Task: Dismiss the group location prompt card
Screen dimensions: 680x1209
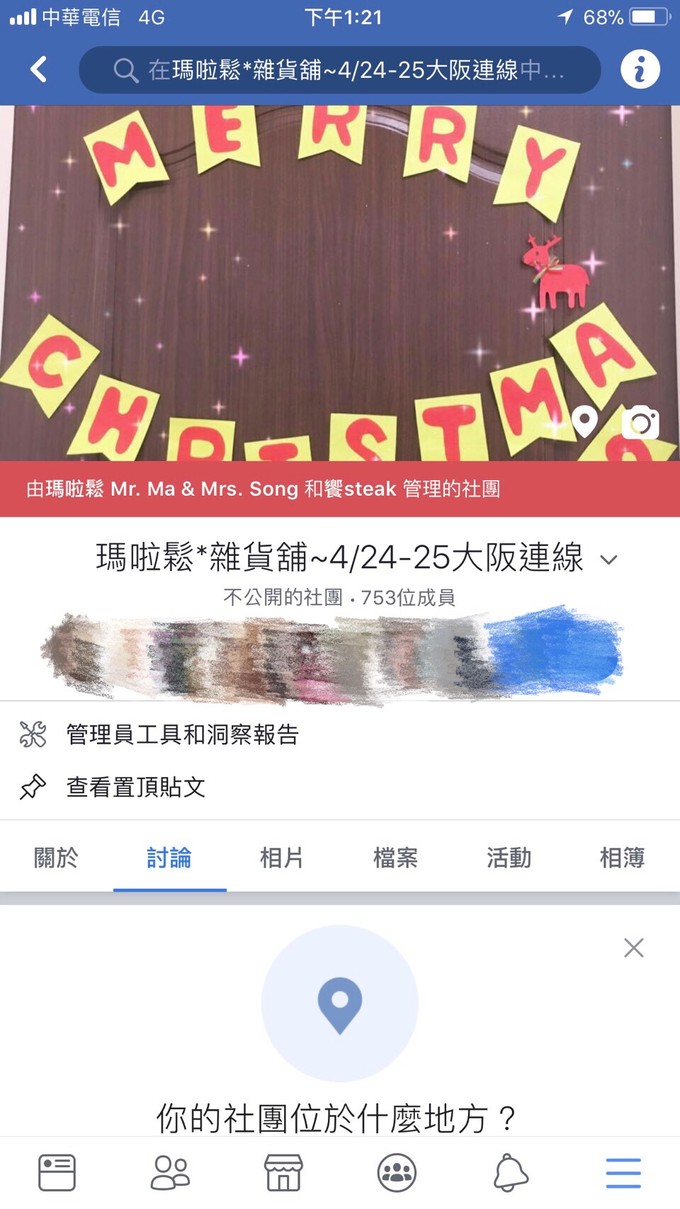Action: click(633, 948)
